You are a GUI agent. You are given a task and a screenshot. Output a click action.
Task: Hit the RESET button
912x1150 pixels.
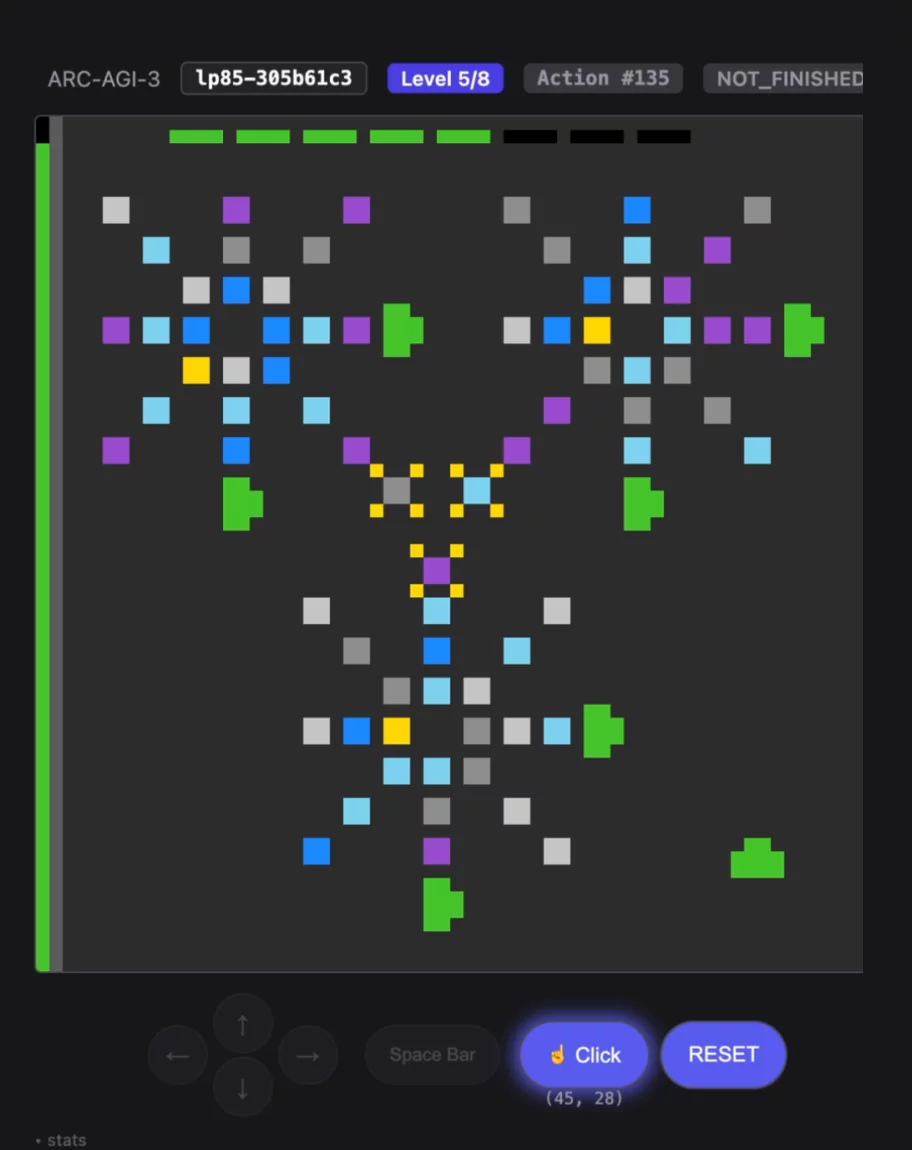[723, 1054]
